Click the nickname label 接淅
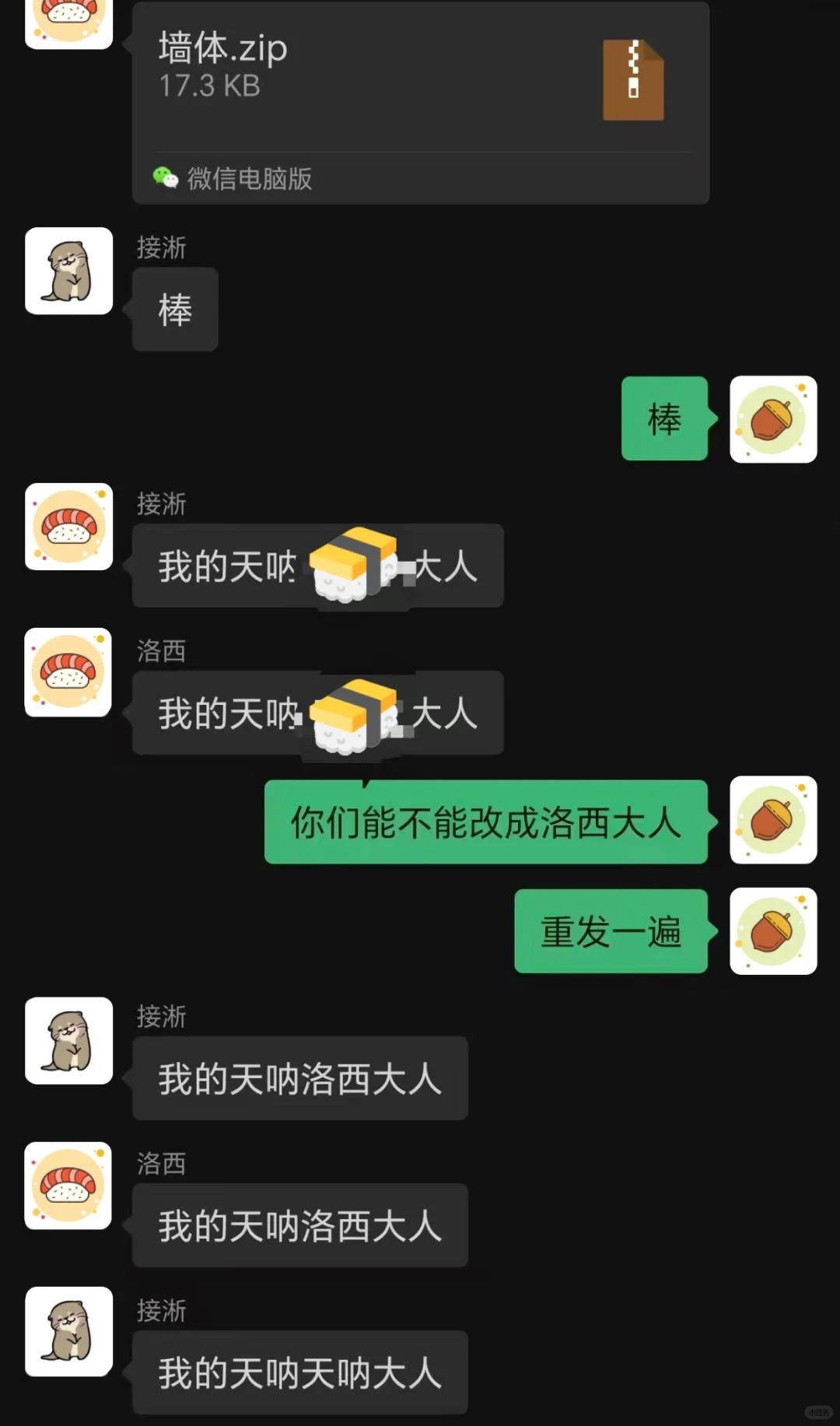The image size is (840, 1426). (161, 247)
